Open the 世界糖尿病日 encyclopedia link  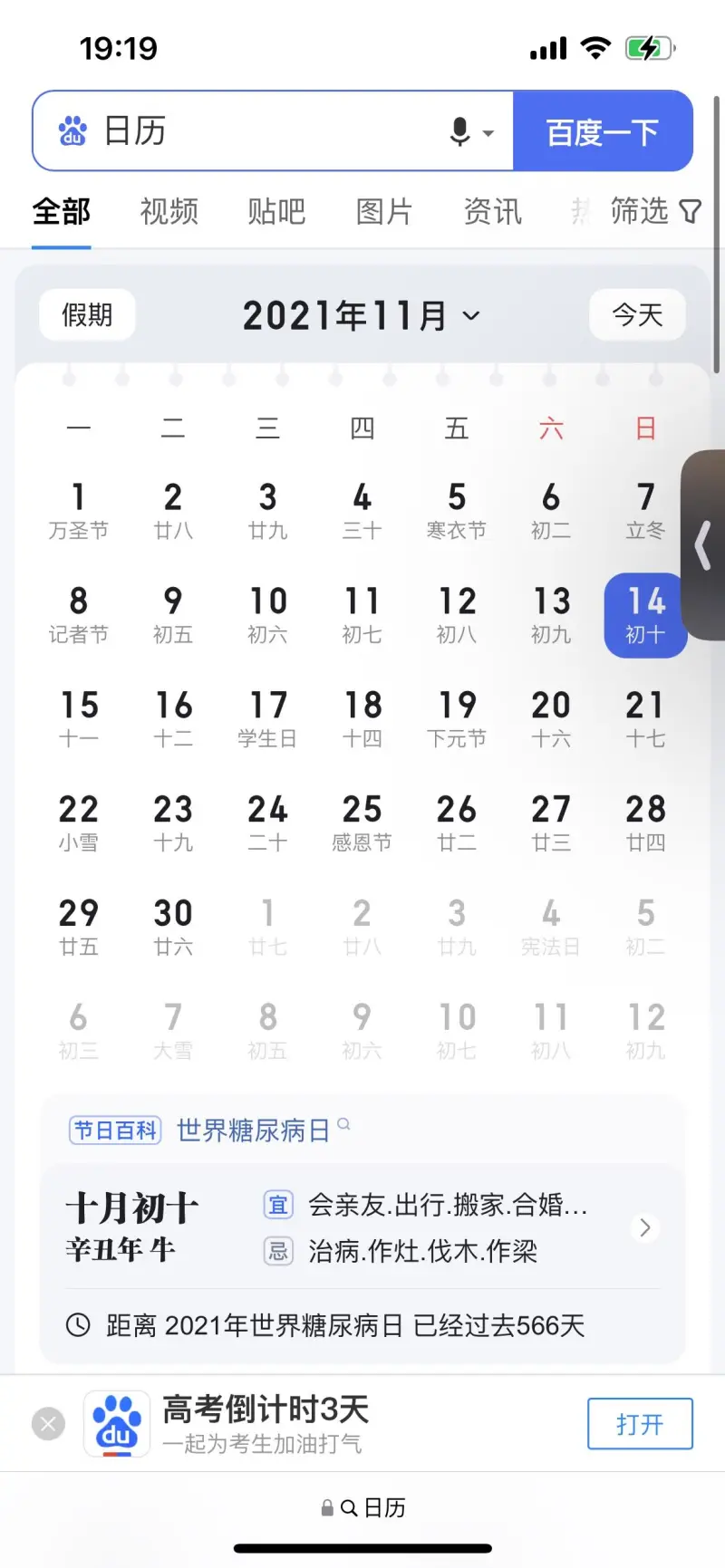pyautogui.click(x=253, y=1130)
